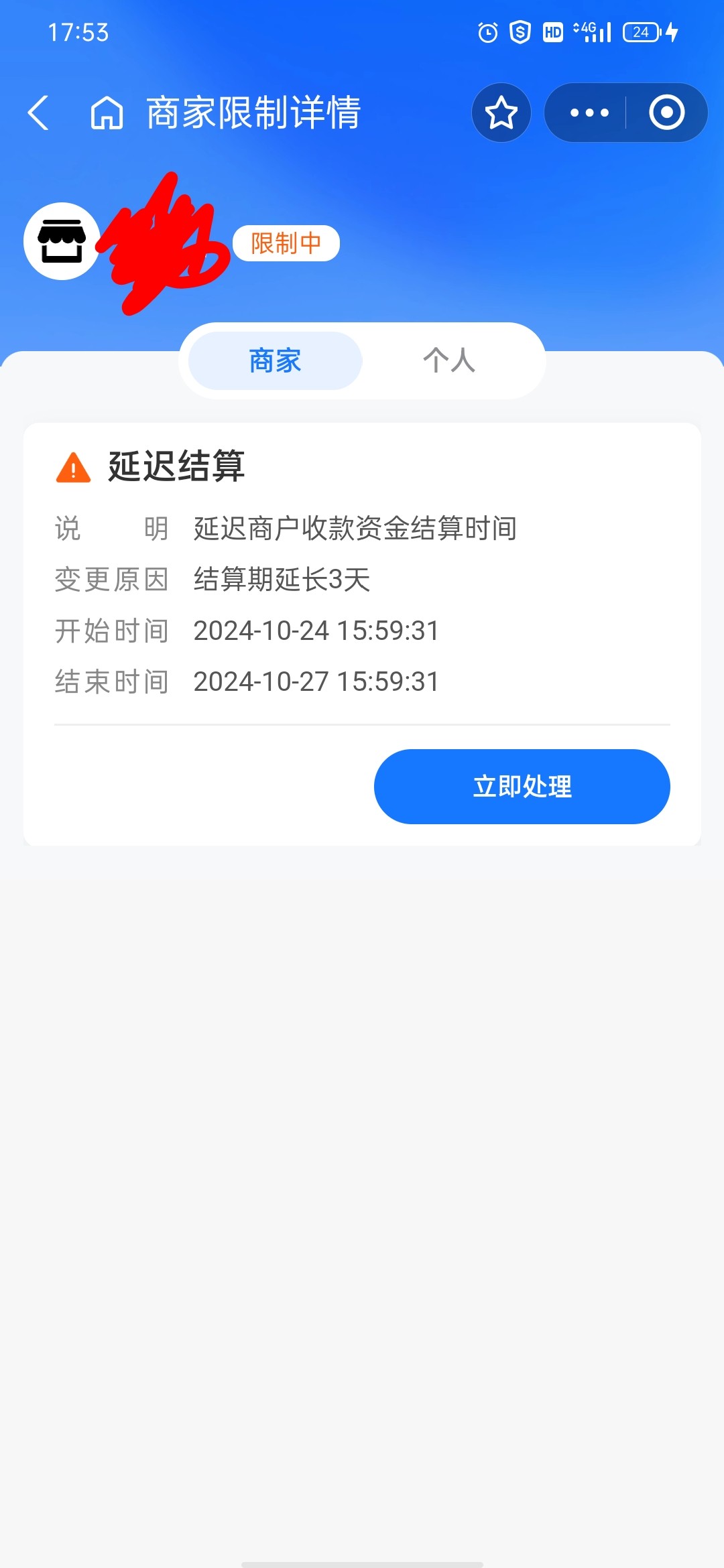Viewport: 724px width, 1568px height.
Task: Tap the orange warning triangle beside 延迟结算
Action: pyautogui.click(x=72, y=470)
